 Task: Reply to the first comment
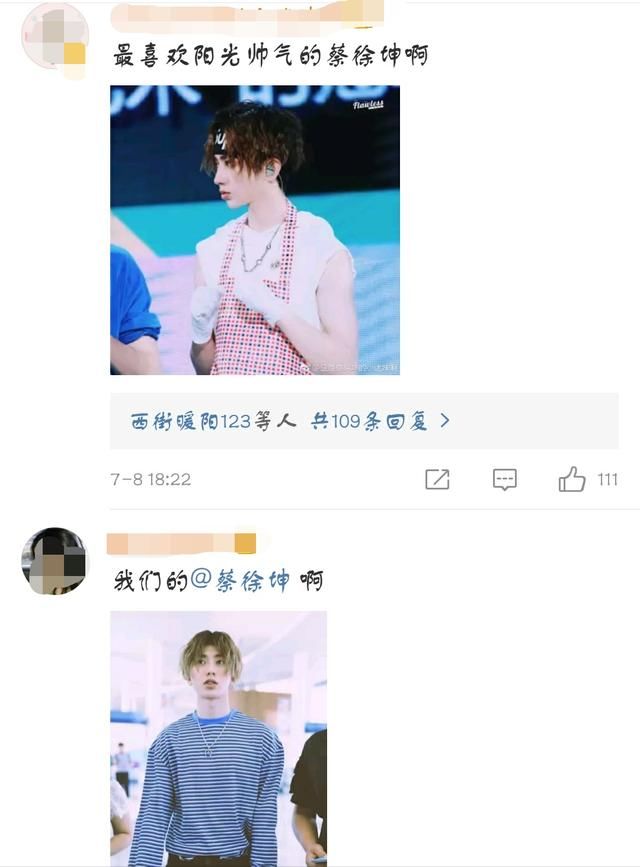tap(505, 479)
